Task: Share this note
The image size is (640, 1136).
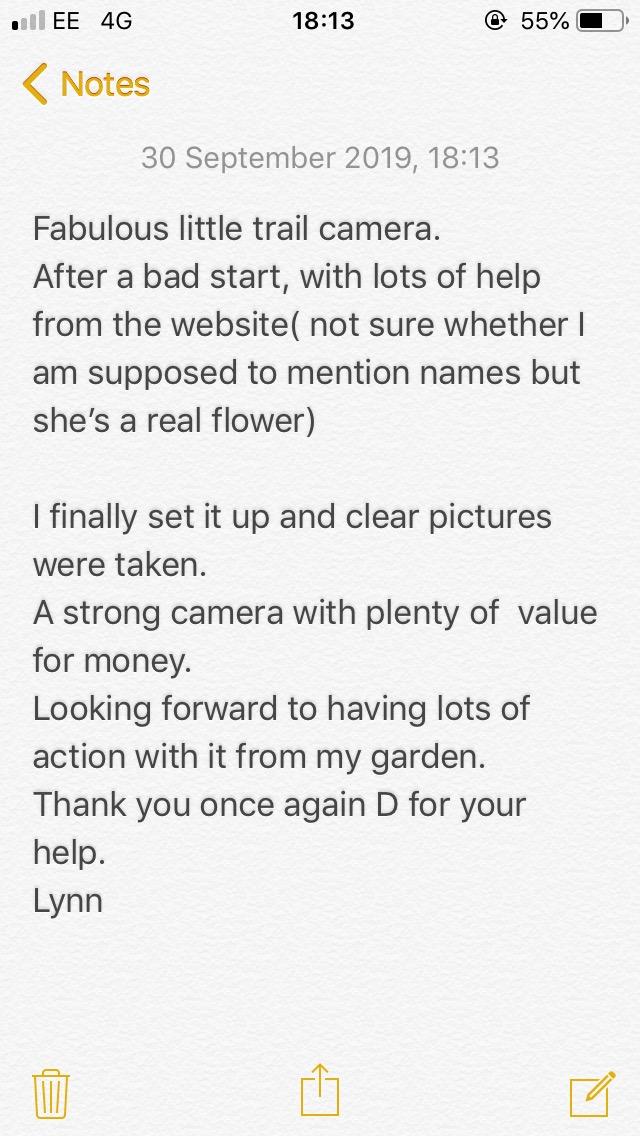Action: (320, 1090)
